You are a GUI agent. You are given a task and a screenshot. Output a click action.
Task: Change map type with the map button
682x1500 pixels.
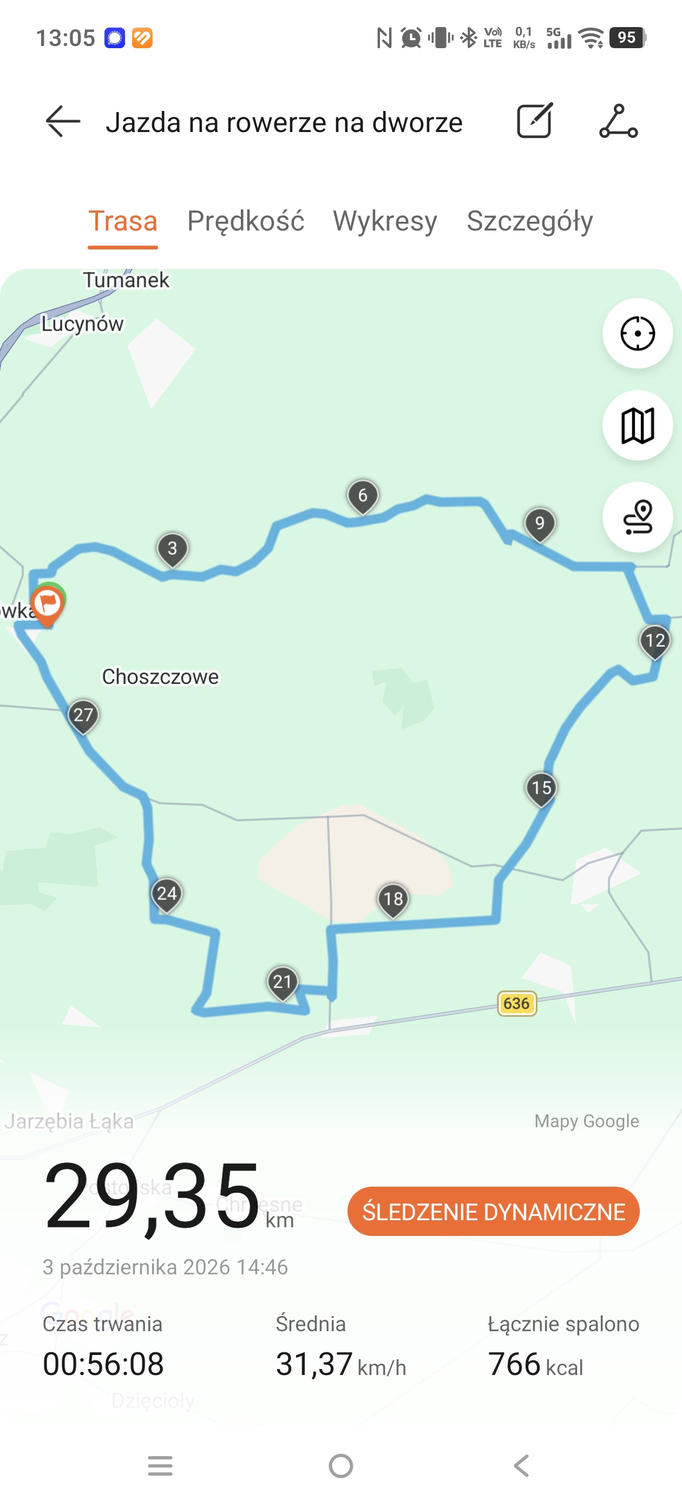637,426
